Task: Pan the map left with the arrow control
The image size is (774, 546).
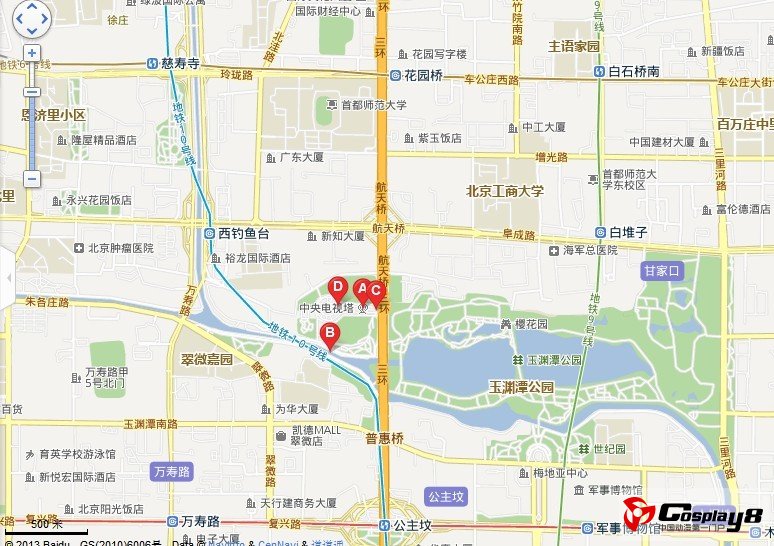Action: point(19,17)
